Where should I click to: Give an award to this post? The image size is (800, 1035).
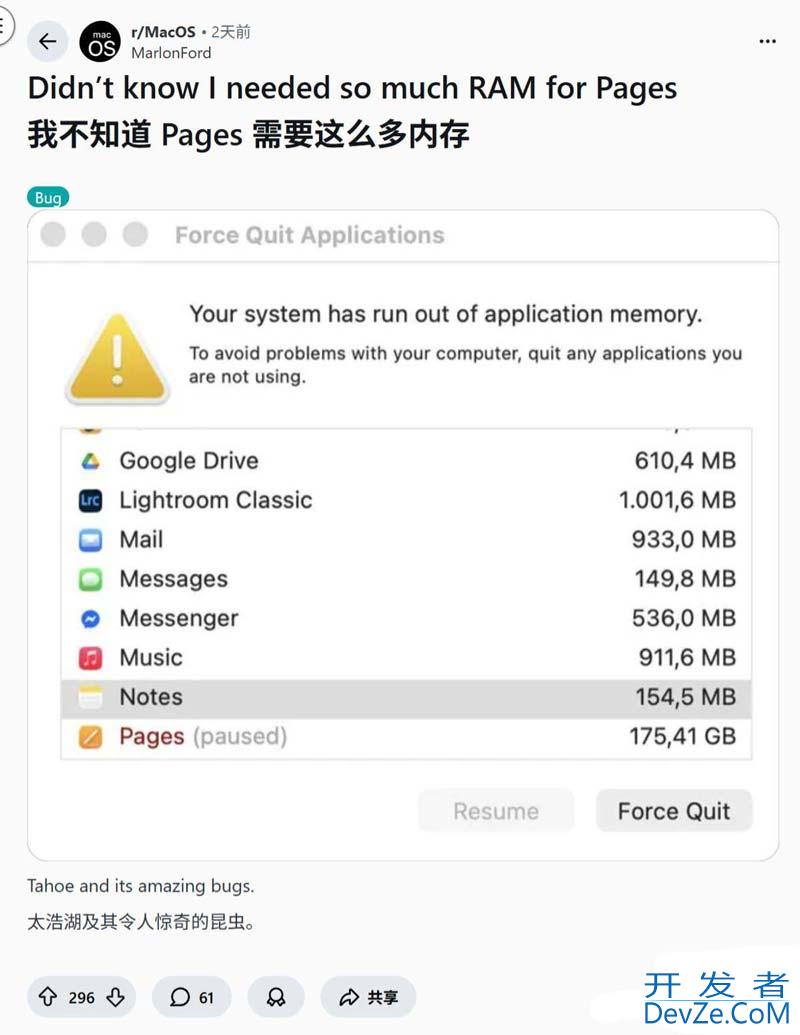click(x=276, y=997)
